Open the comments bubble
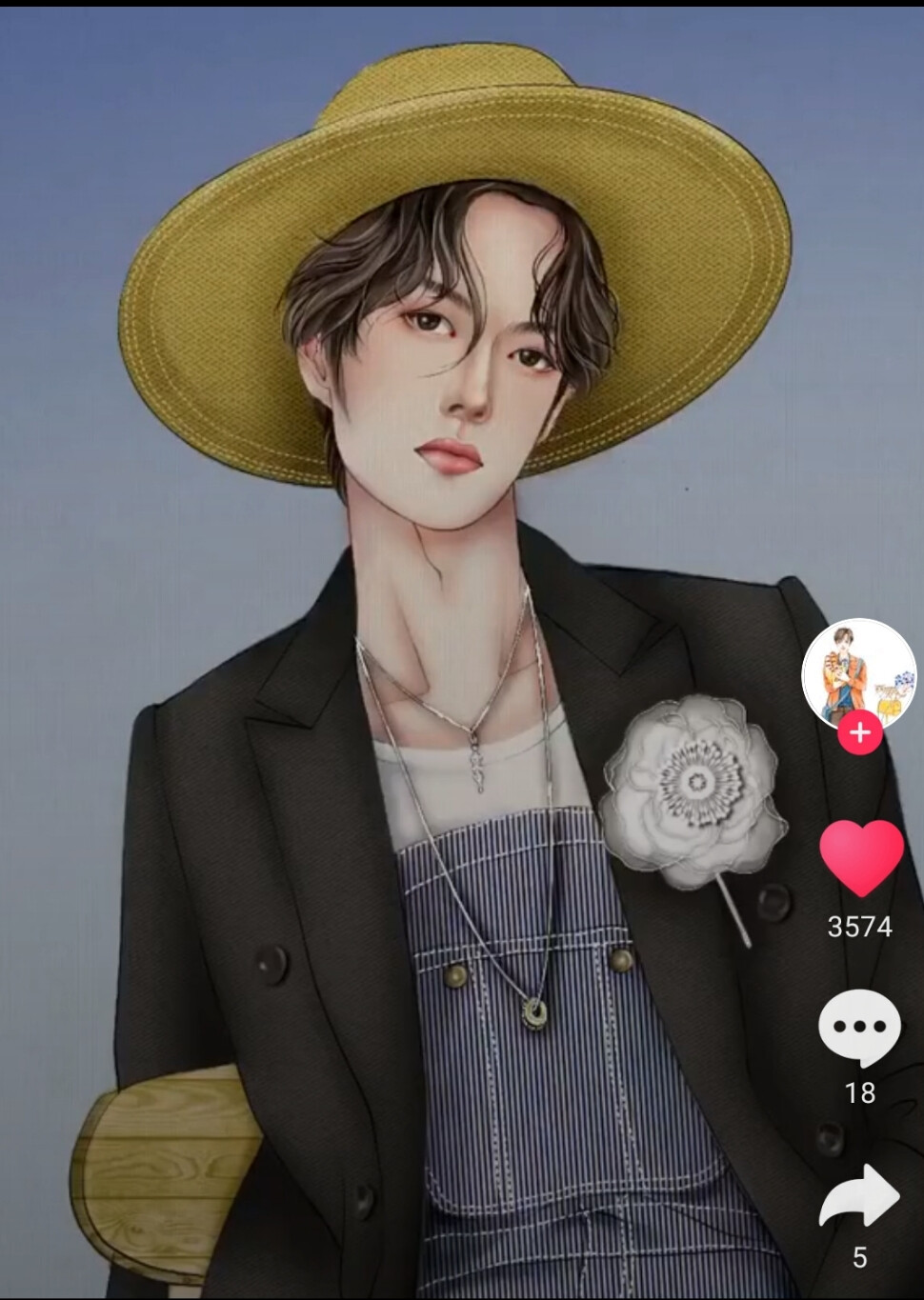Image resolution: width=924 pixels, height=1300 pixels. click(x=859, y=1027)
